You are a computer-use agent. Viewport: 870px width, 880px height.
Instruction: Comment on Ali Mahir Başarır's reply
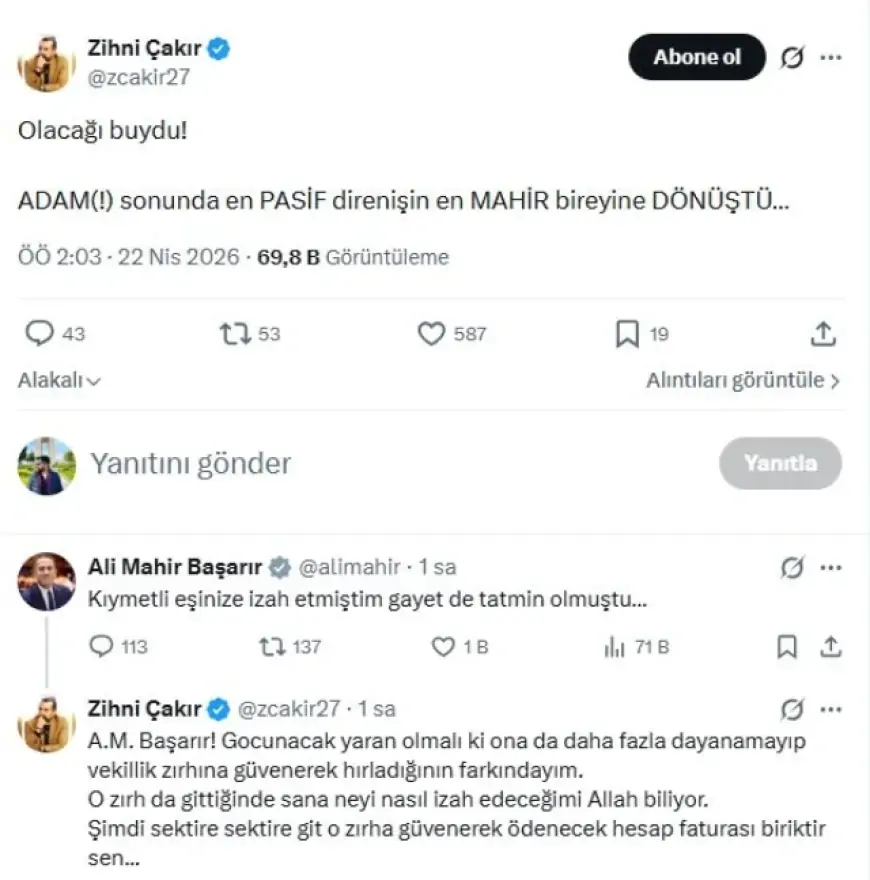[101, 647]
